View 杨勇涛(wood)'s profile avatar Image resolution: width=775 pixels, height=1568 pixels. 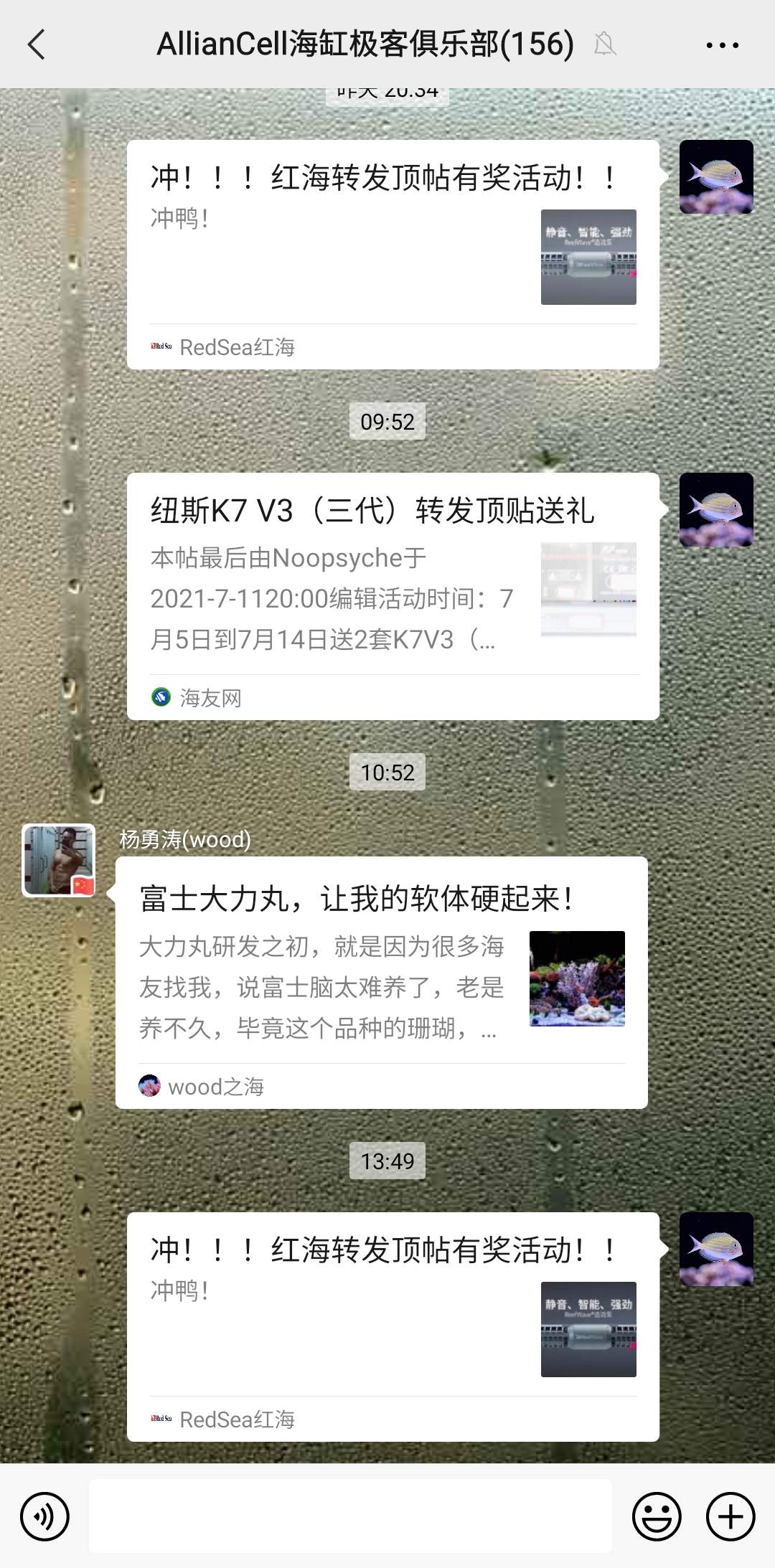(x=59, y=860)
